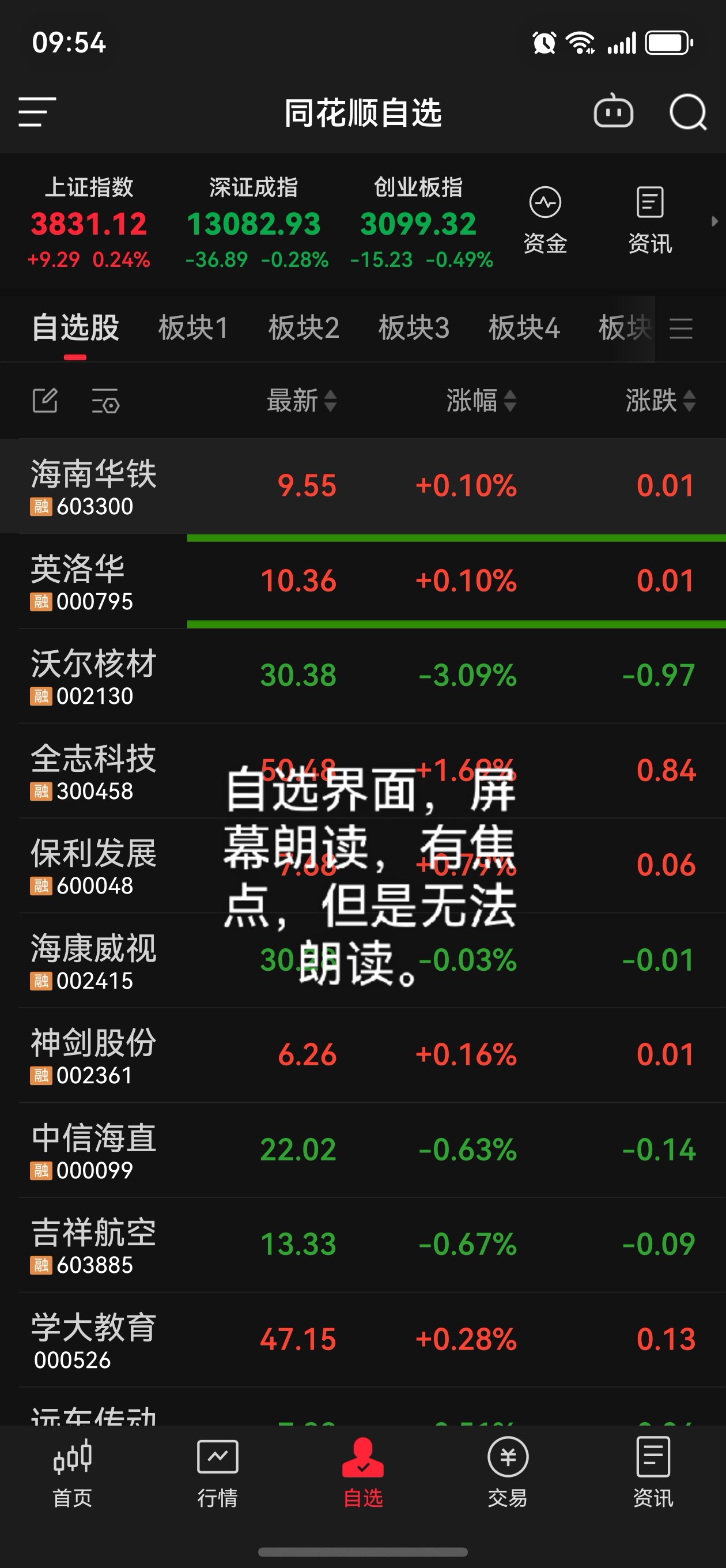Switch to the 行情 tab
This screenshot has height=1568, width=726.
(x=217, y=1472)
